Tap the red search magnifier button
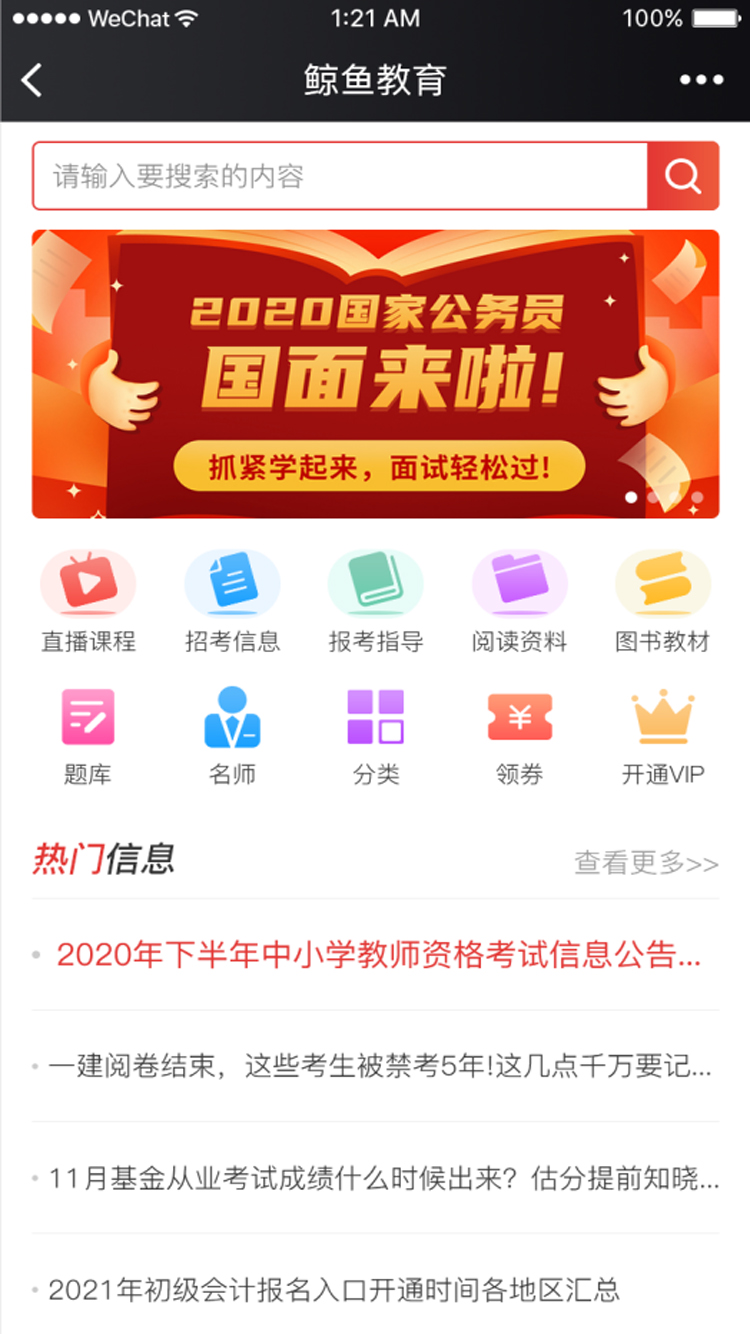The image size is (750, 1334). 683,176
